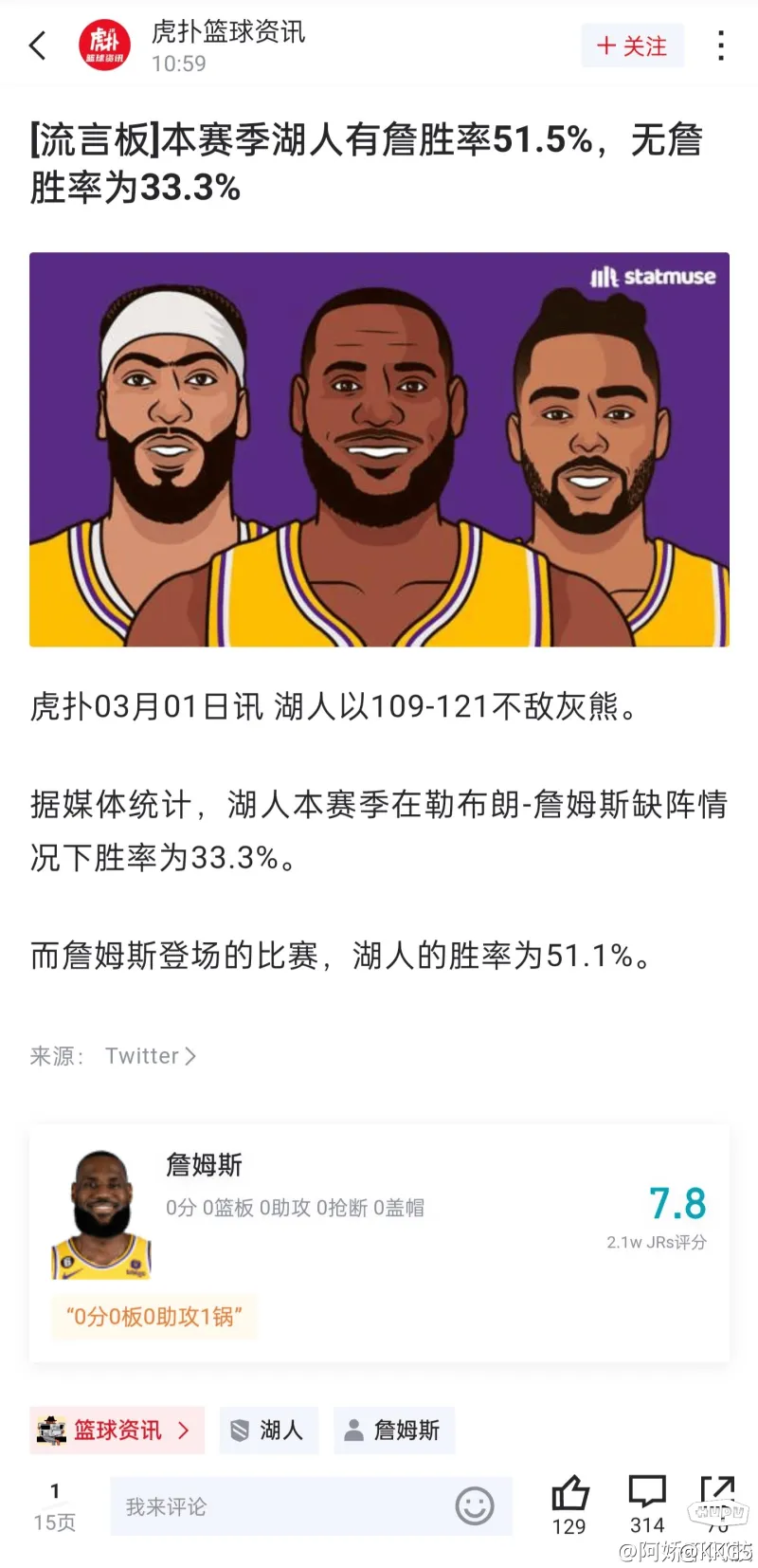
Task: Follow 虎扑篮球资讯 with the 关注 button
Action: pos(632,46)
